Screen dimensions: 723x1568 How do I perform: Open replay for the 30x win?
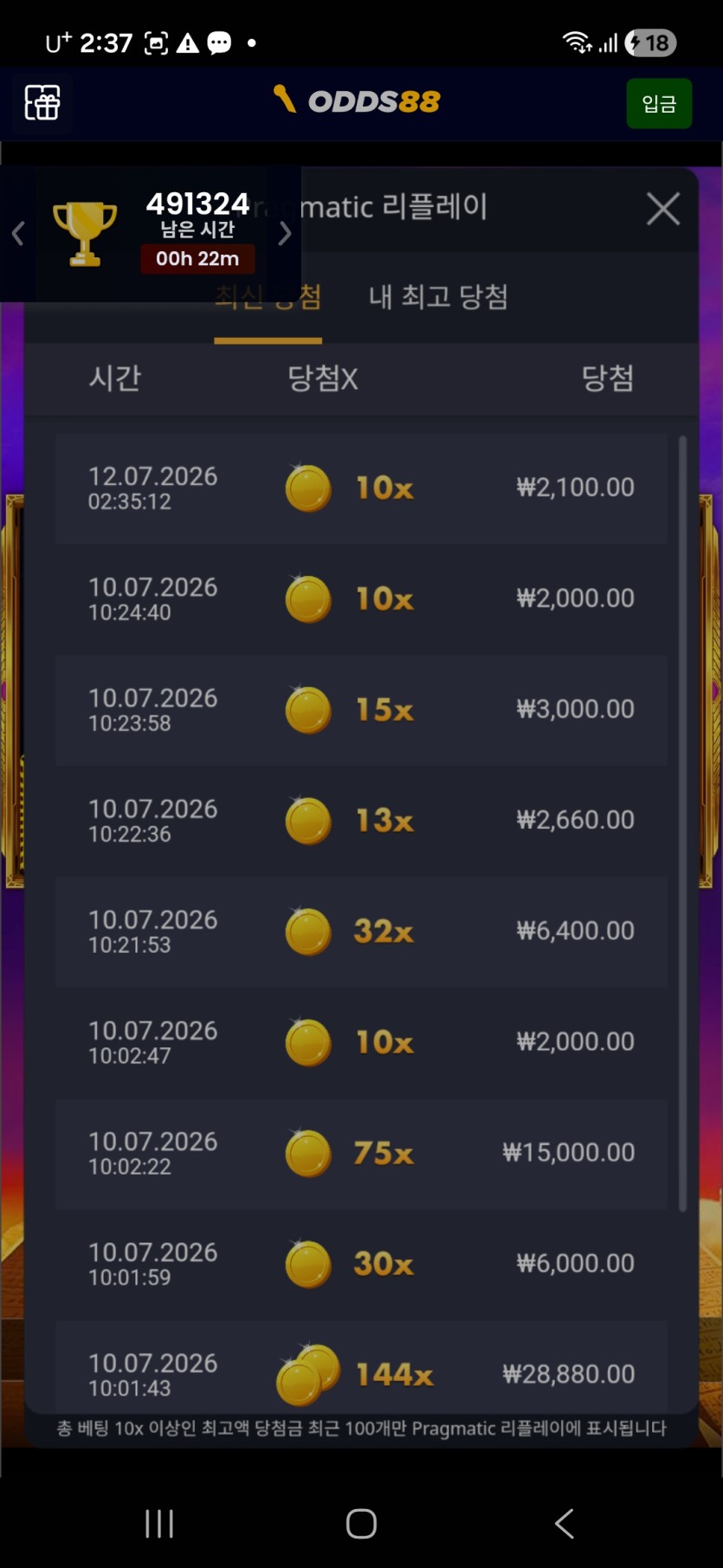tap(361, 1264)
